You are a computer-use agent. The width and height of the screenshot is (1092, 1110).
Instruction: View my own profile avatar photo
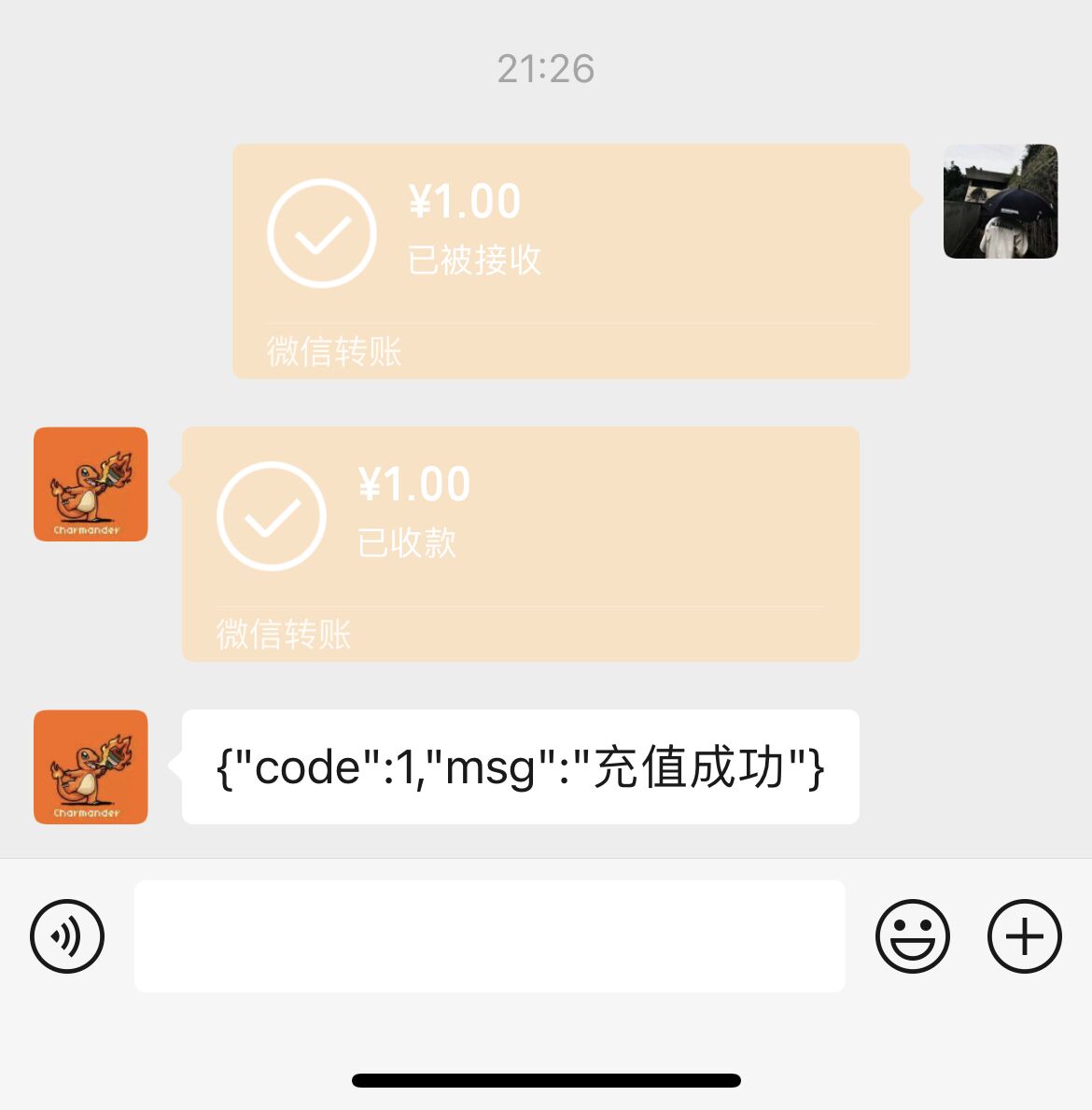click(x=1000, y=201)
